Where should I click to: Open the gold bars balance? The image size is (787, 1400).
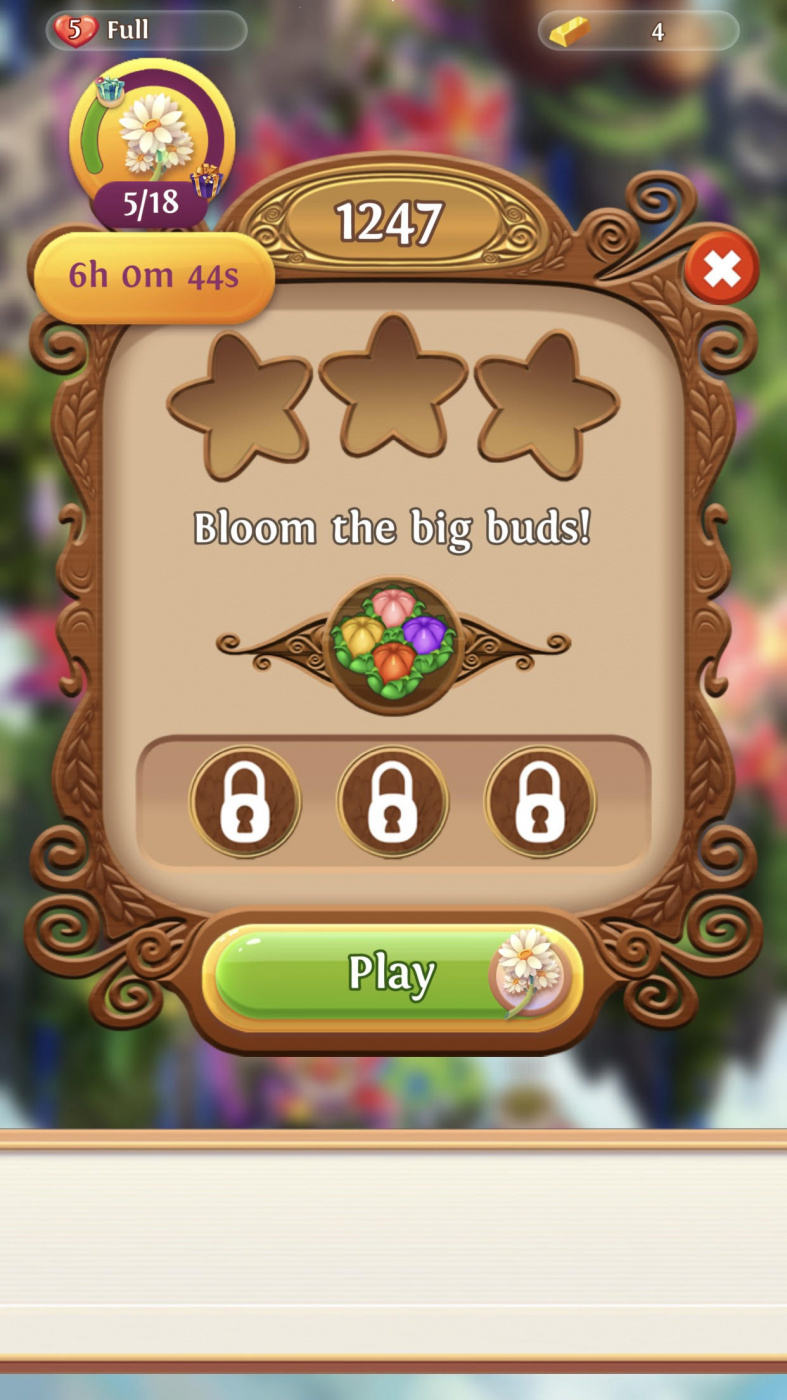click(638, 31)
